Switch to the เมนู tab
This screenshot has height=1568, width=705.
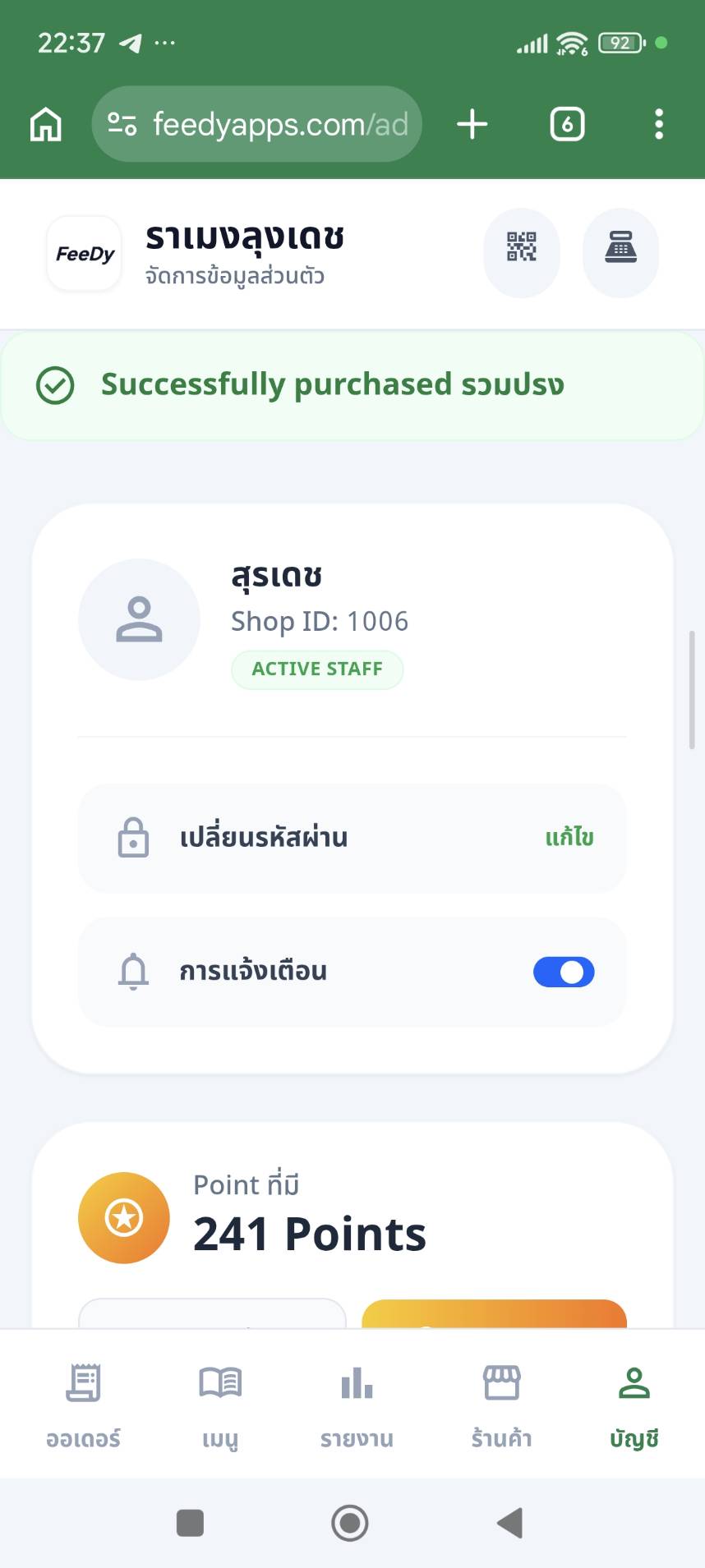coord(220,1404)
